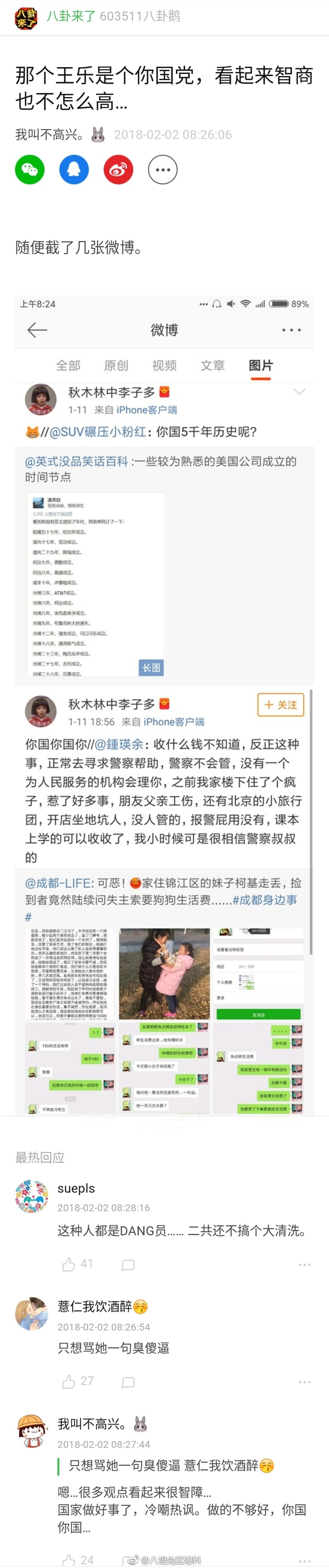Viewport: 329px width, 1568px height.
Task: View the attached Weibo screenshot image
Action: [x=164, y=704]
